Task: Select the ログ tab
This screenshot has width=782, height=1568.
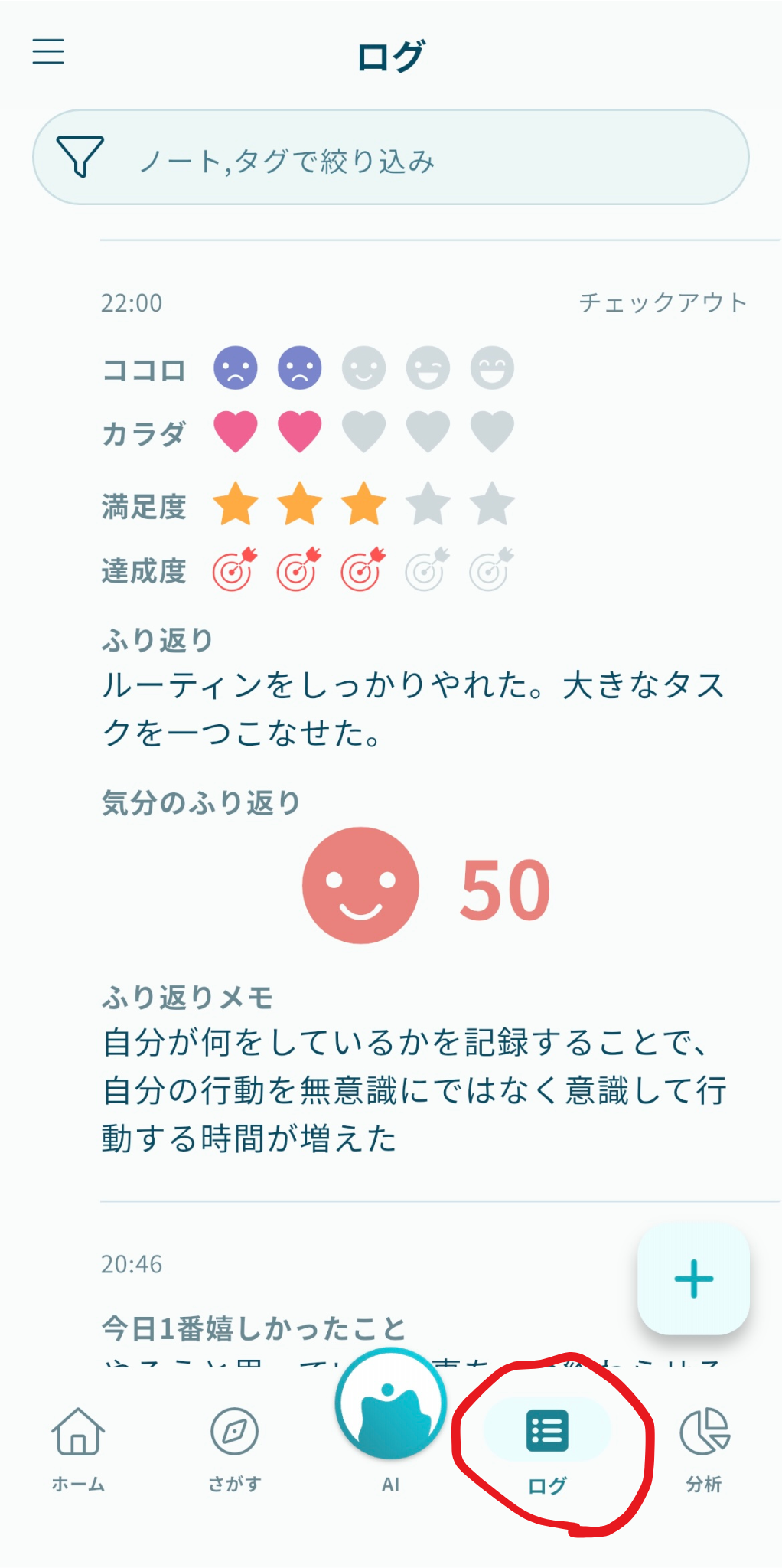Action: click(x=547, y=1447)
